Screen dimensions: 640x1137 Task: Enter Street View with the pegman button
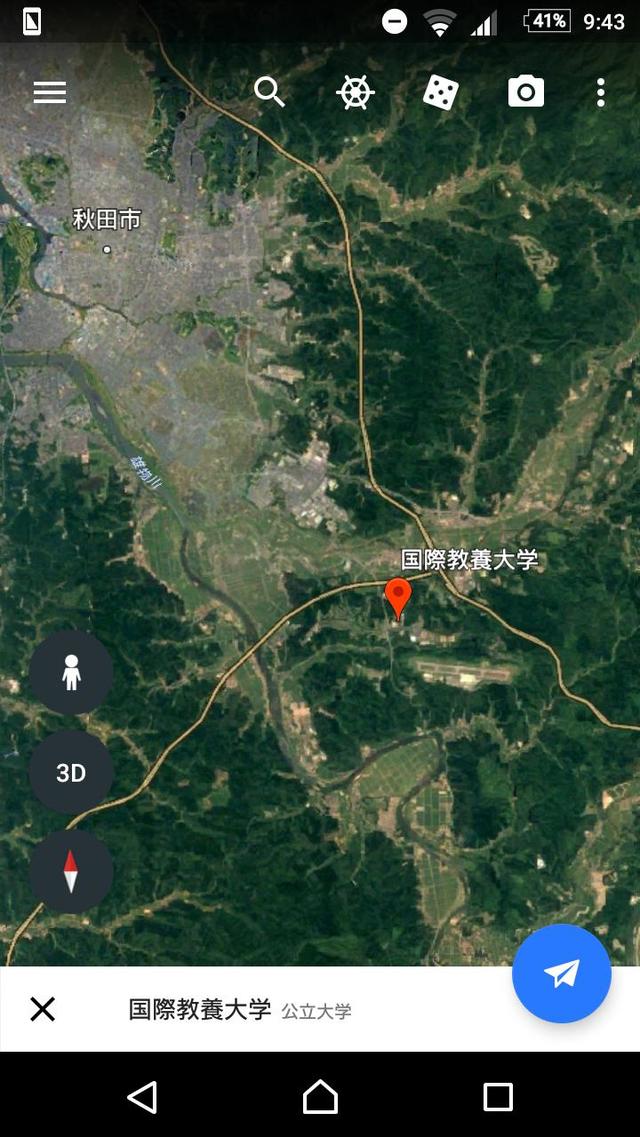click(x=71, y=672)
